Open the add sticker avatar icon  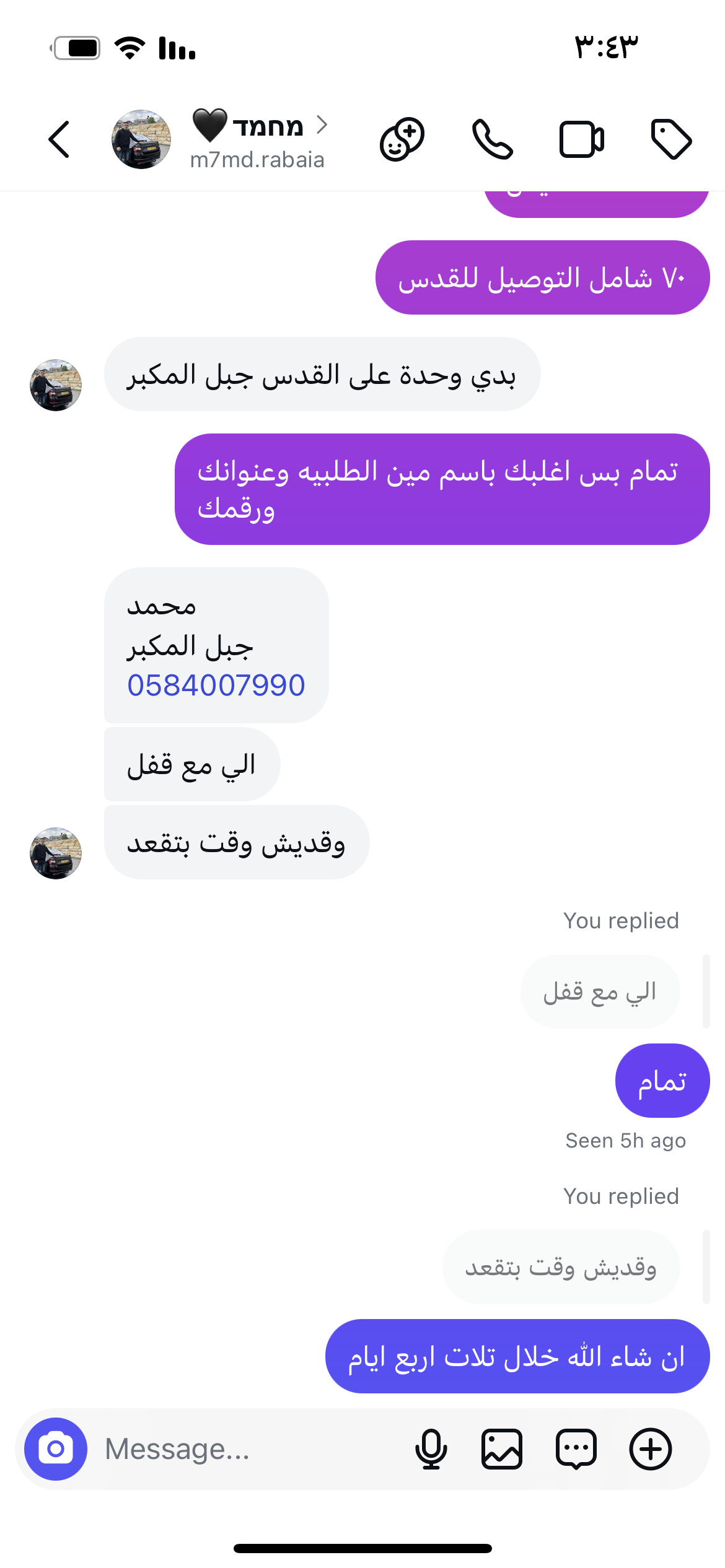(x=402, y=139)
